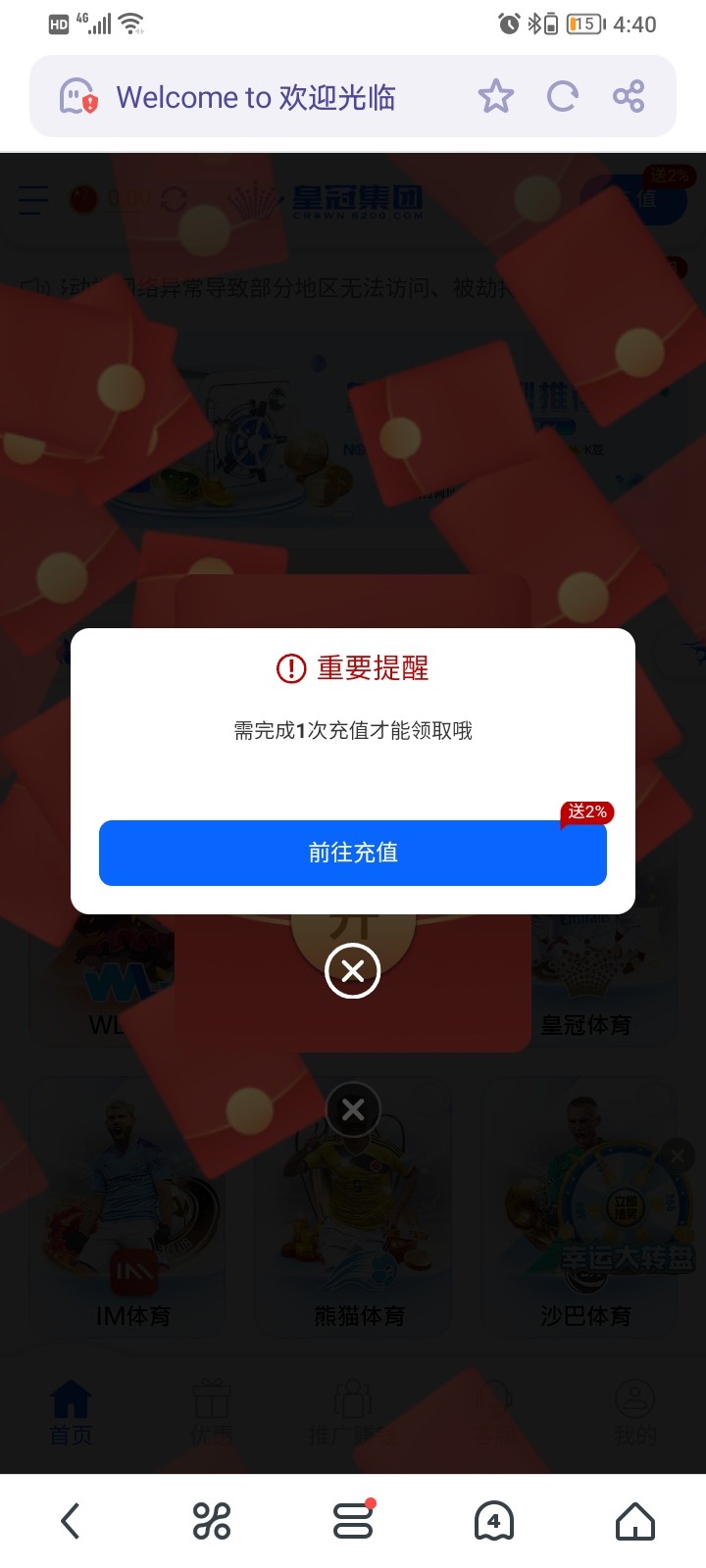
Task: Open the browser menu grid icon
Action: (x=212, y=1521)
